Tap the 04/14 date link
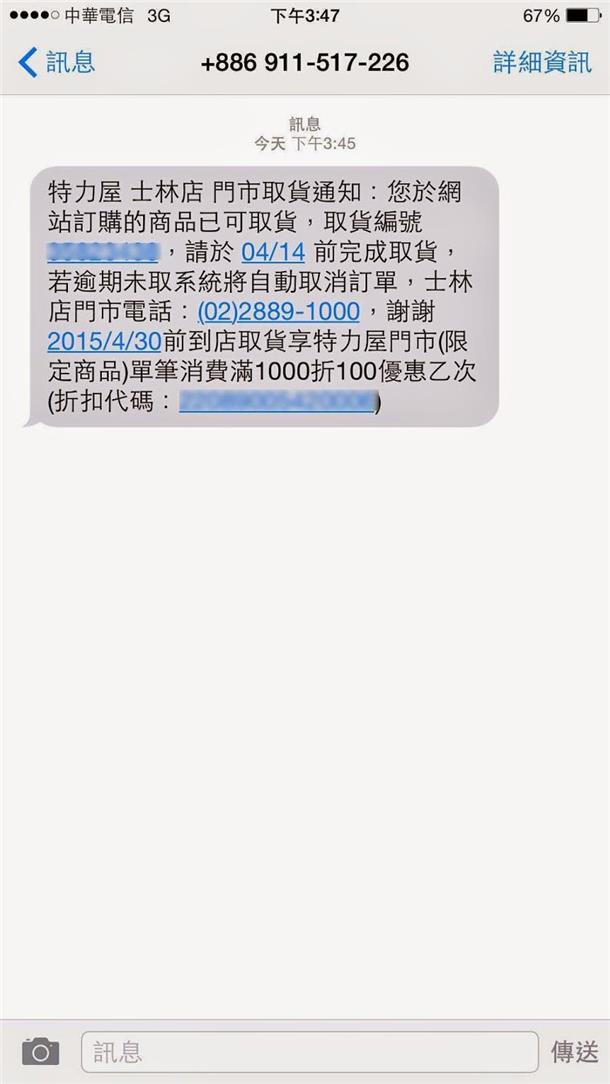 272,249
